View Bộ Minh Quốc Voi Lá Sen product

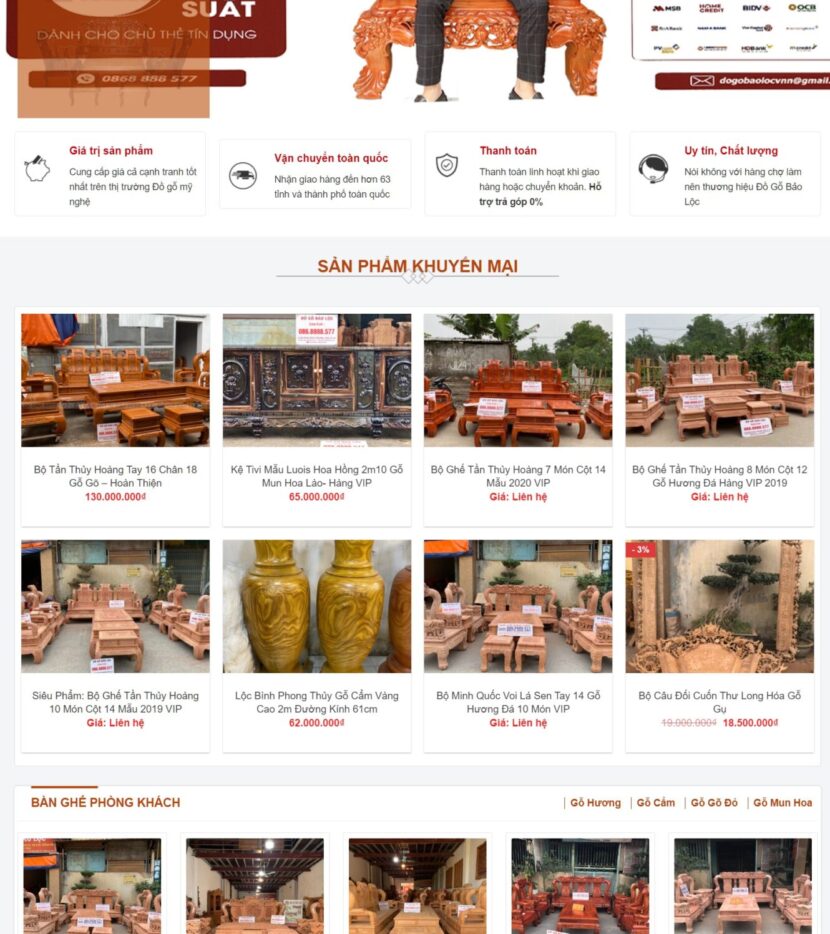click(518, 702)
